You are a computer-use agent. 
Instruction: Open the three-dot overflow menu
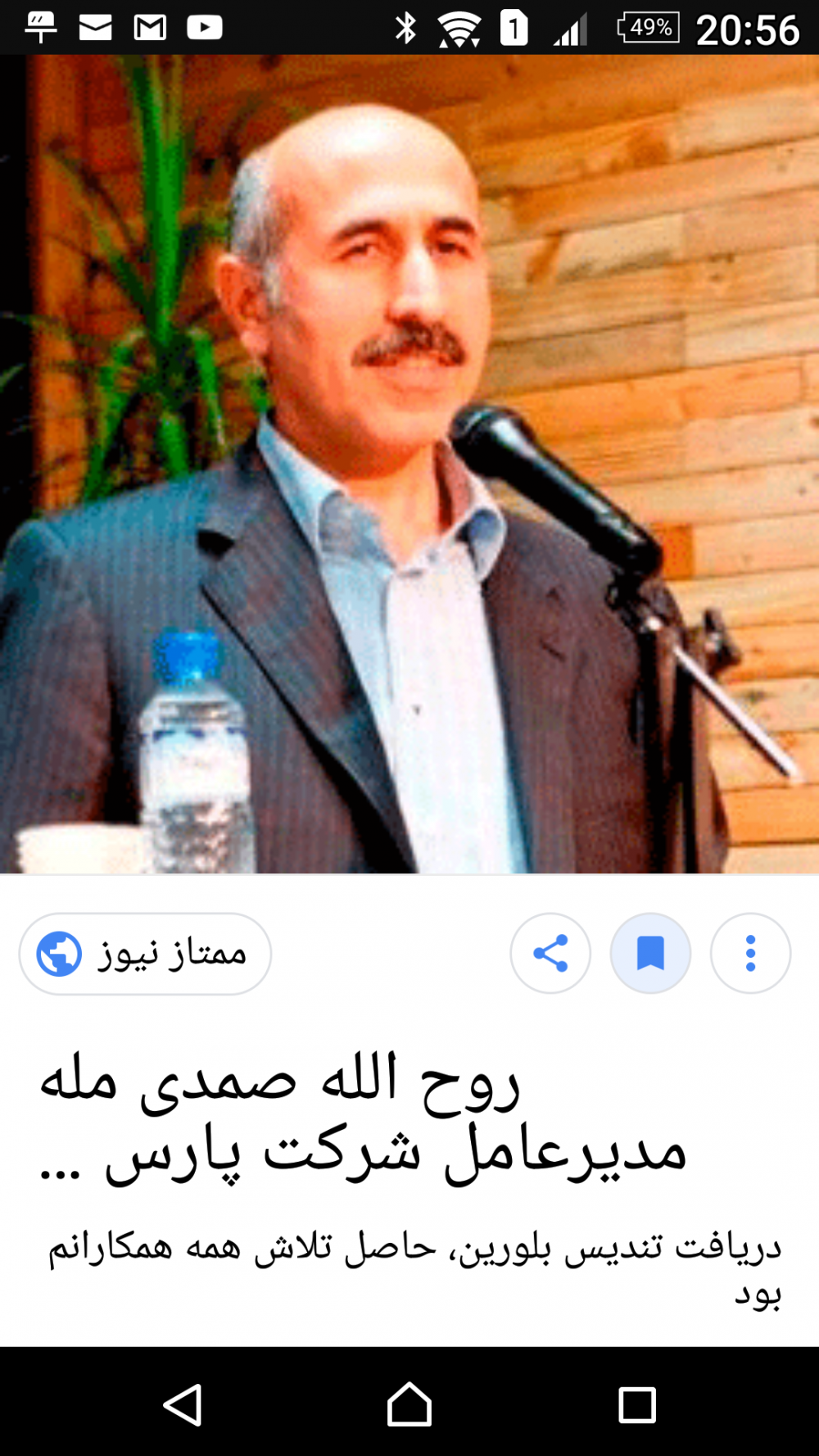(x=750, y=954)
